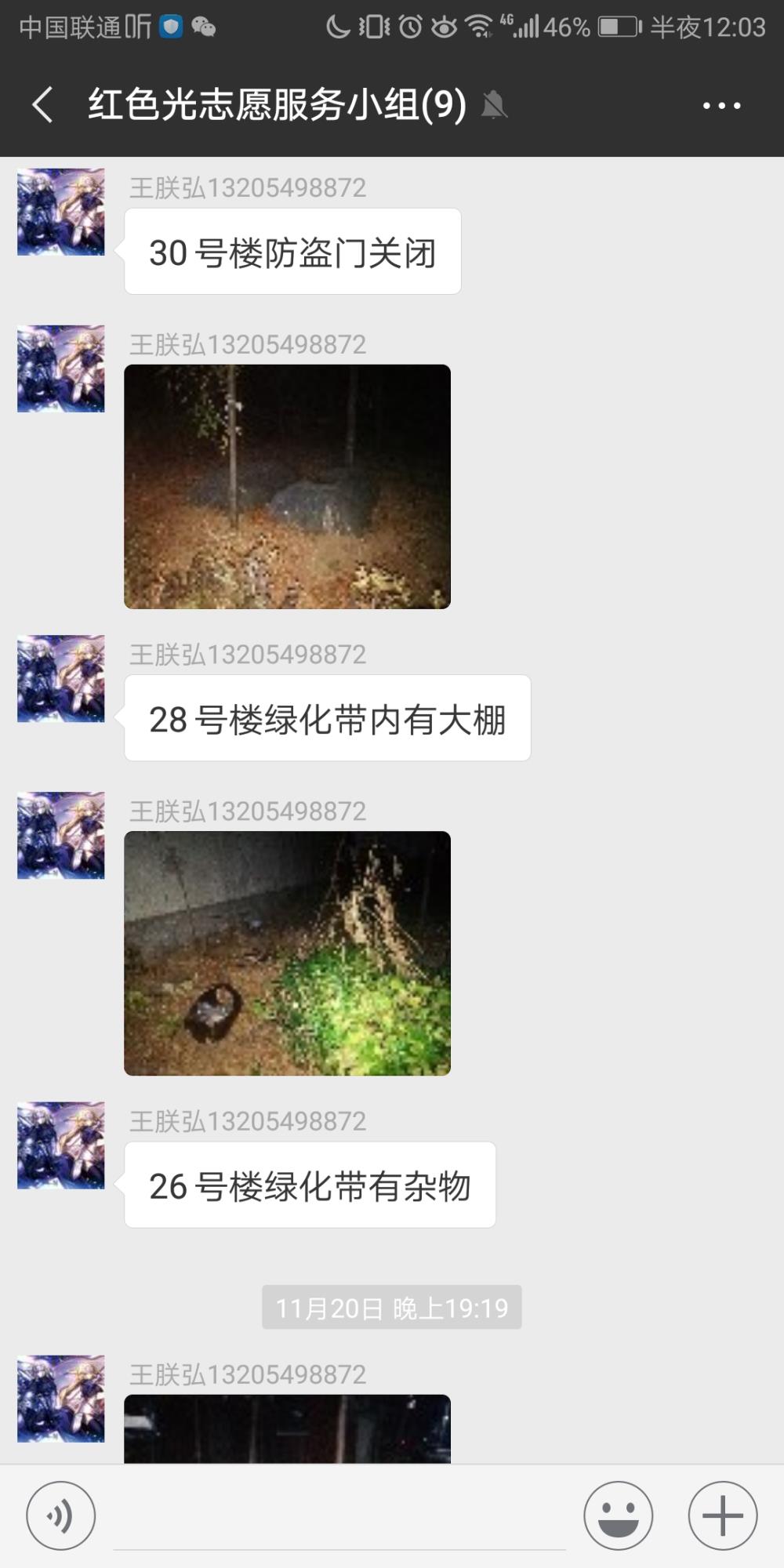
Task: Open the photo sent after 11月20日 timestamp
Action: (288, 1428)
